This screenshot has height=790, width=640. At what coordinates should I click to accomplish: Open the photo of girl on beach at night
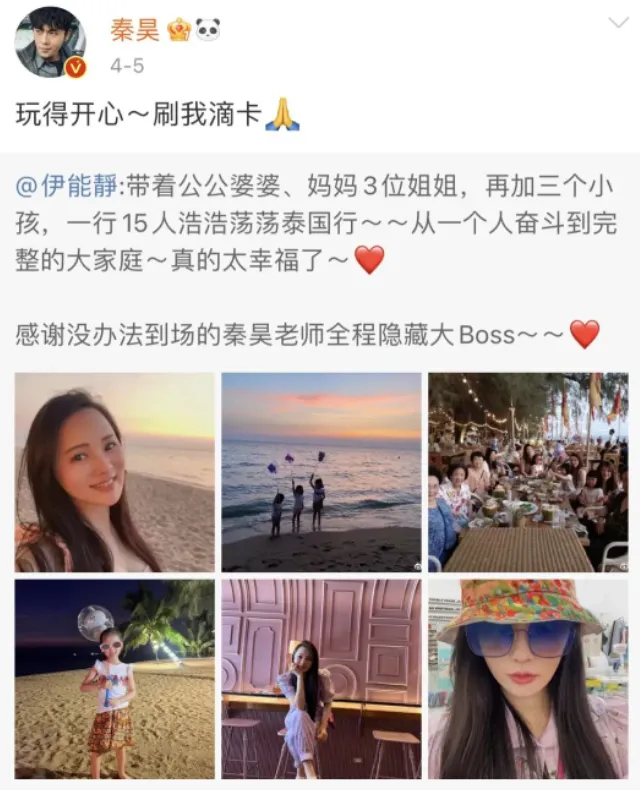tap(114, 679)
